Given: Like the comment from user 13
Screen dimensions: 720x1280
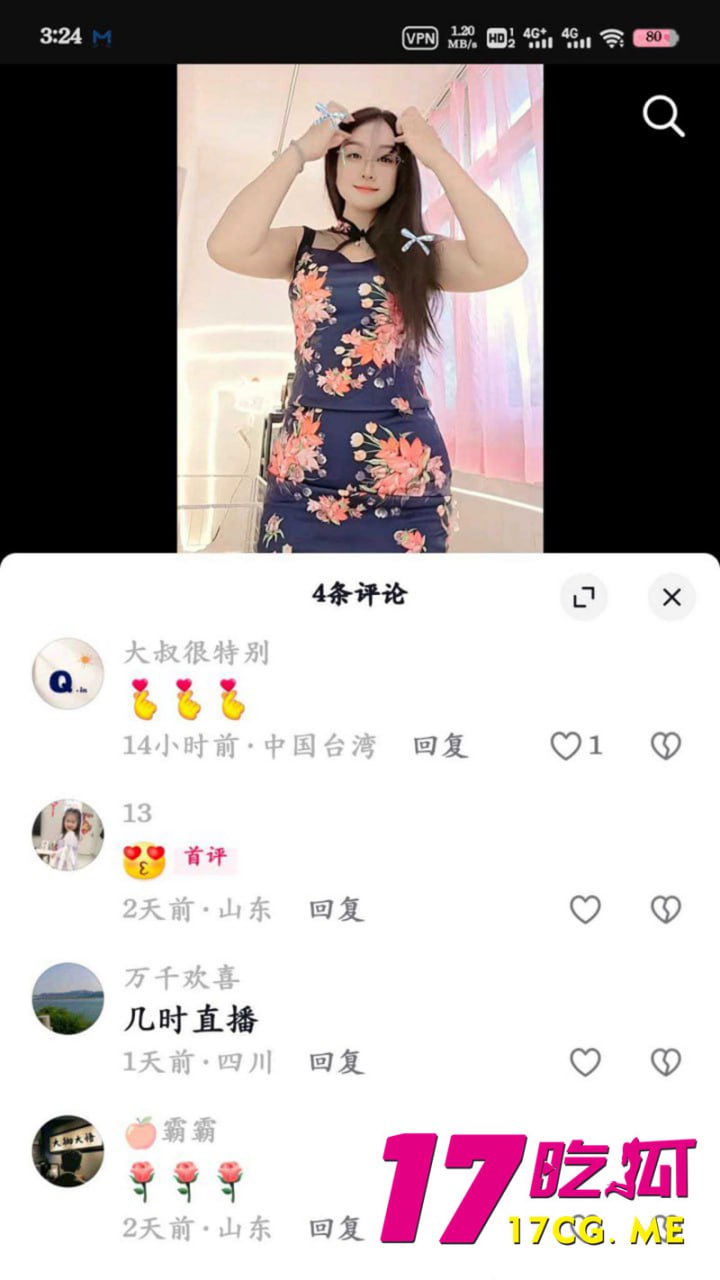Looking at the screenshot, I should click(585, 909).
